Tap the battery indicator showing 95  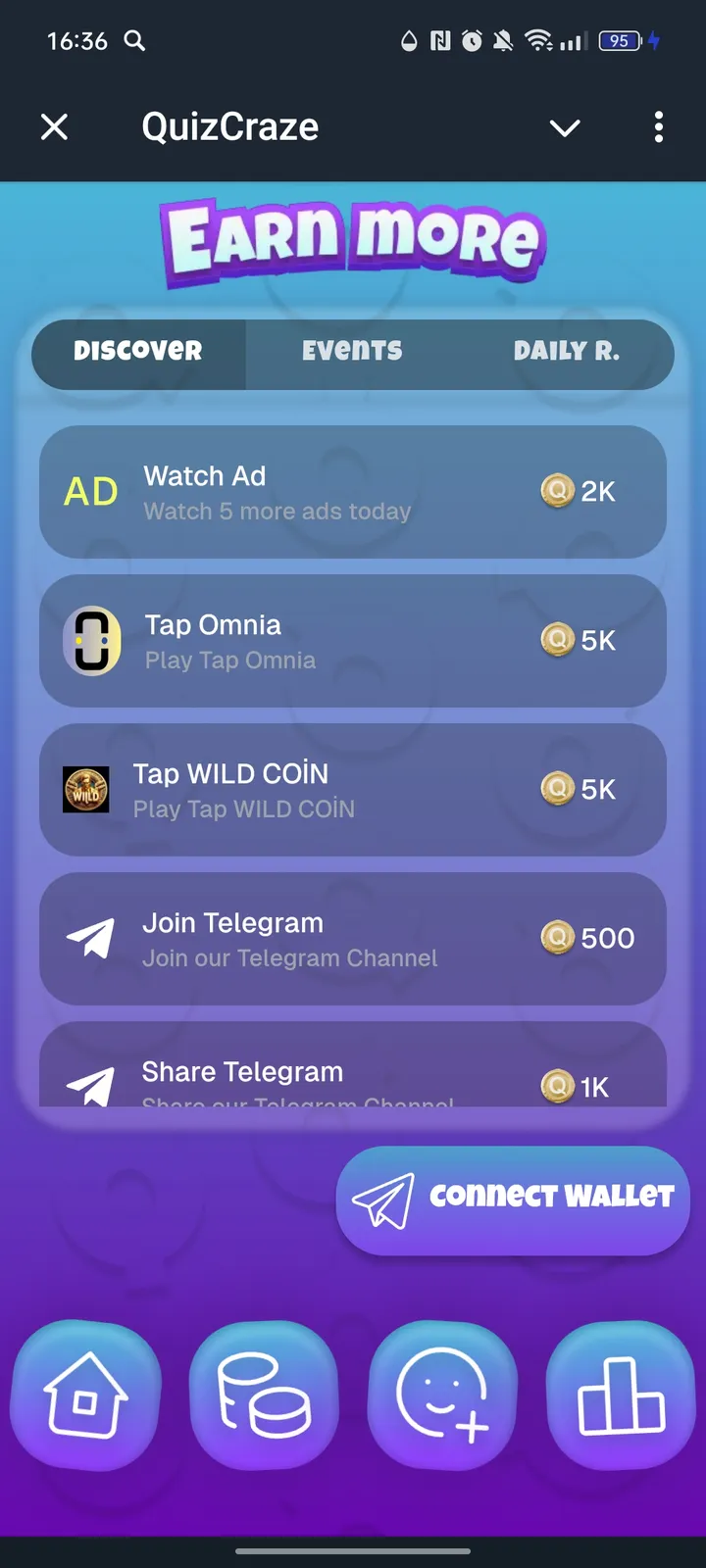pyautogui.click(x=619, y=41)
